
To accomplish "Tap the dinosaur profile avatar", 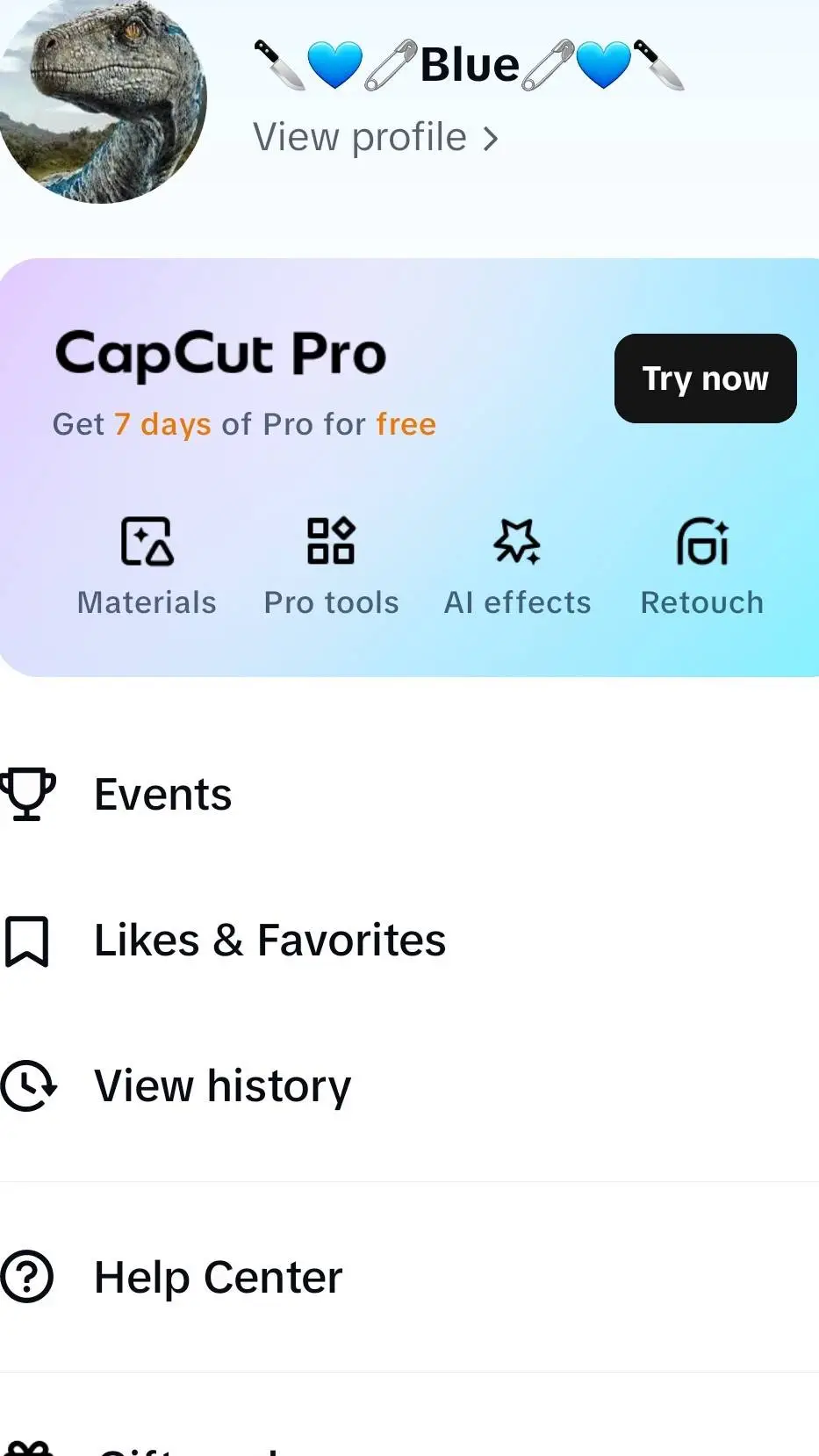I will [x=101, y=101].
